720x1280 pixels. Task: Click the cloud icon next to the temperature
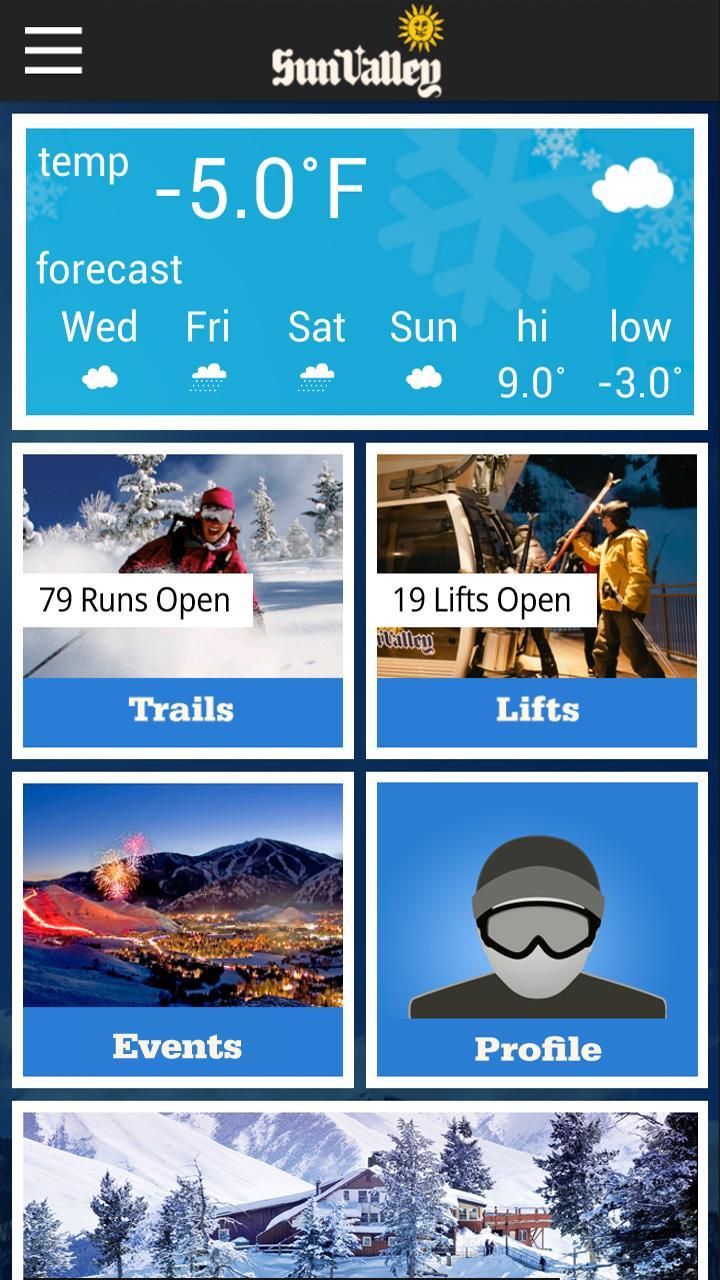[634, 186]
